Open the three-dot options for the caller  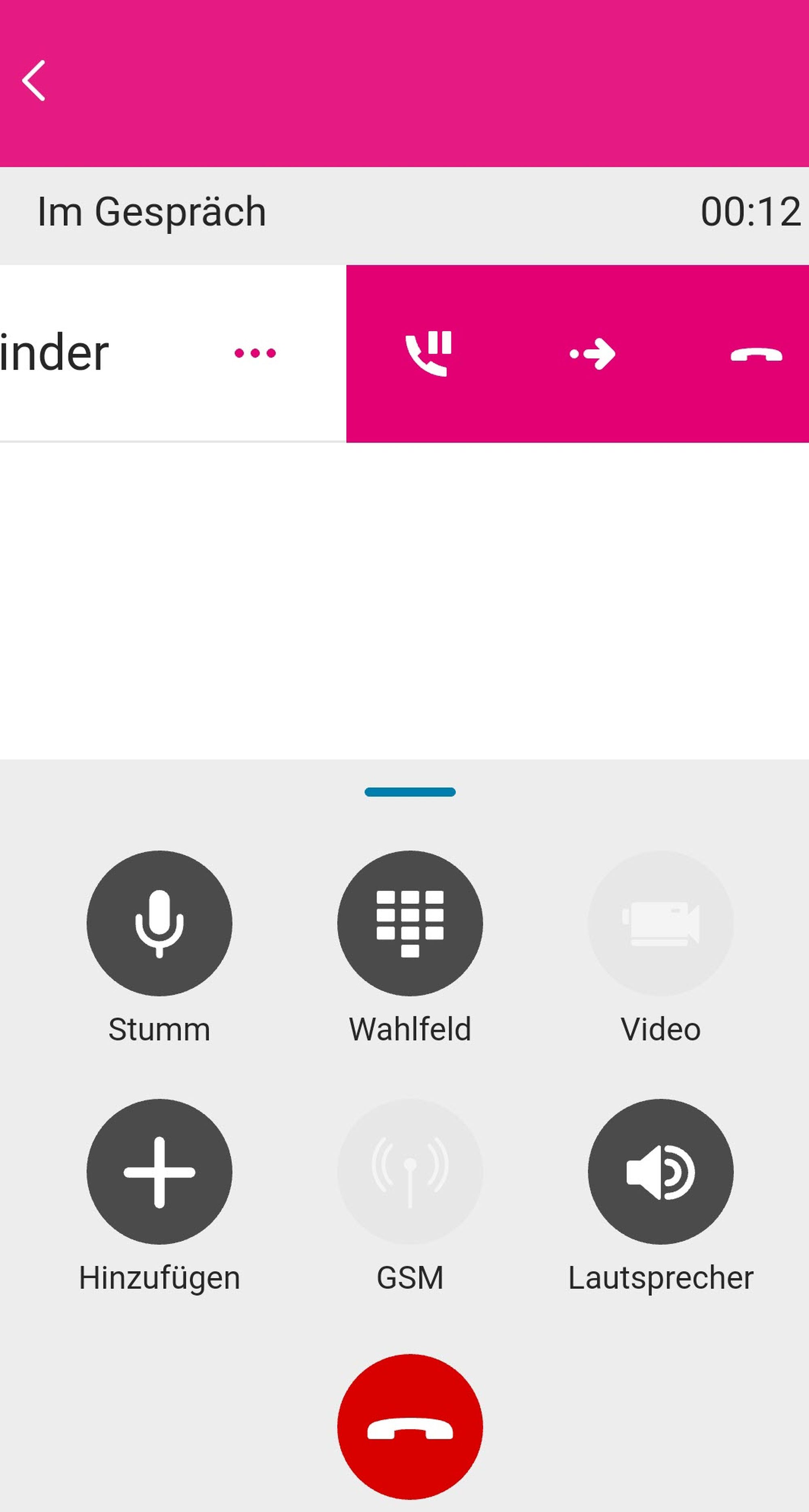tap(255, 353)
